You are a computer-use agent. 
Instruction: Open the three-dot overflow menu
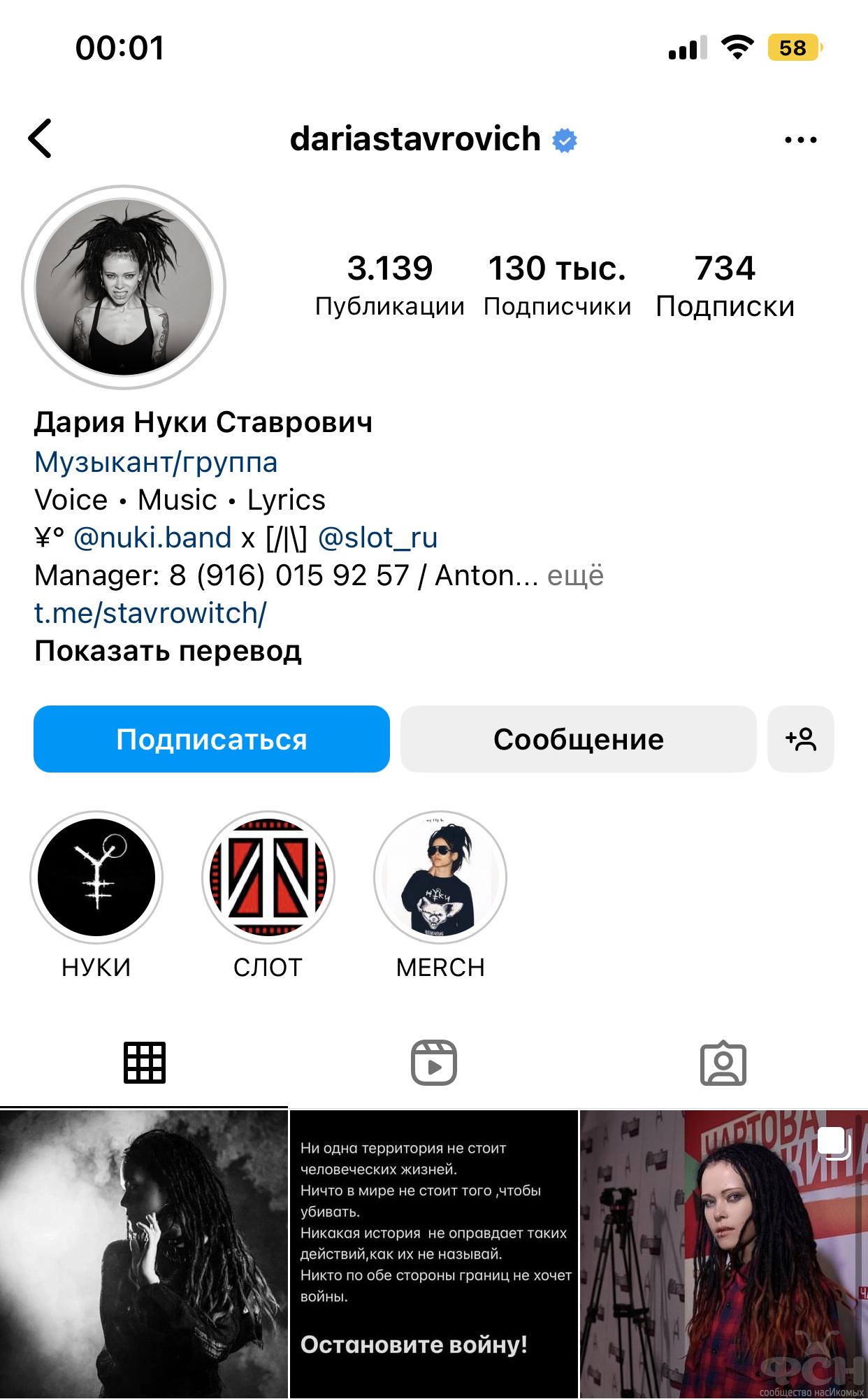(801, 140)
